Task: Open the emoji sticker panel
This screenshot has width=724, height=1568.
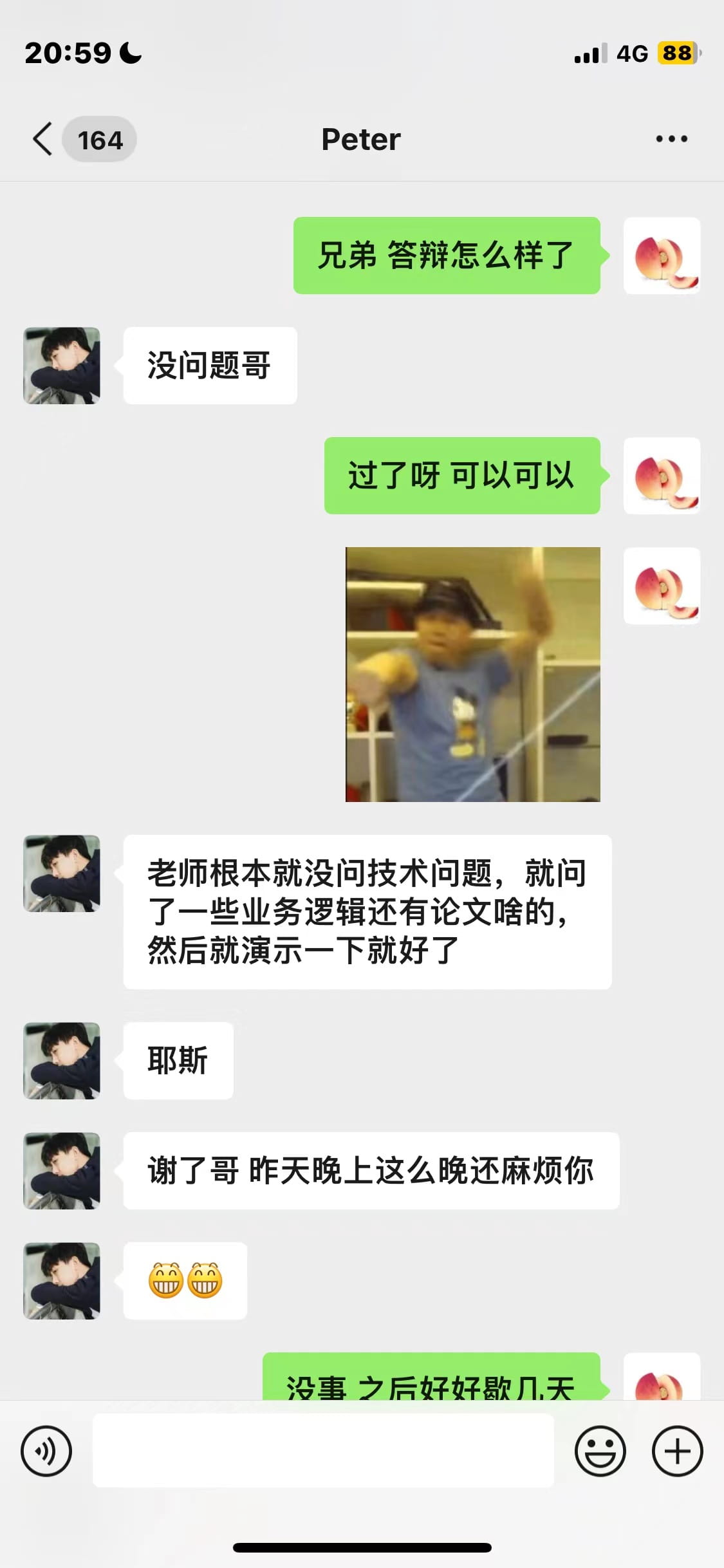Action: tap(600, 1451)
